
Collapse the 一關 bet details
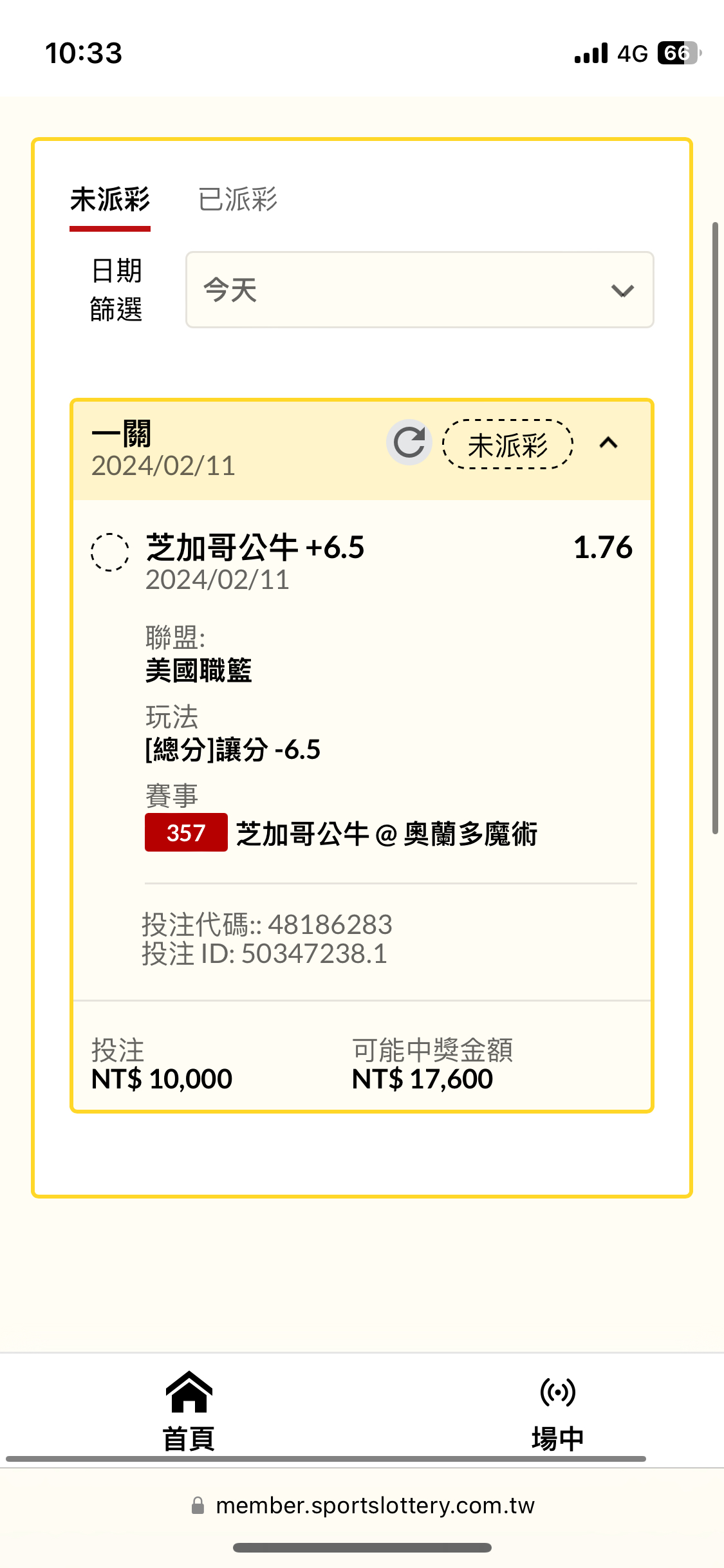pyautogui.click(x=609, y=443)
